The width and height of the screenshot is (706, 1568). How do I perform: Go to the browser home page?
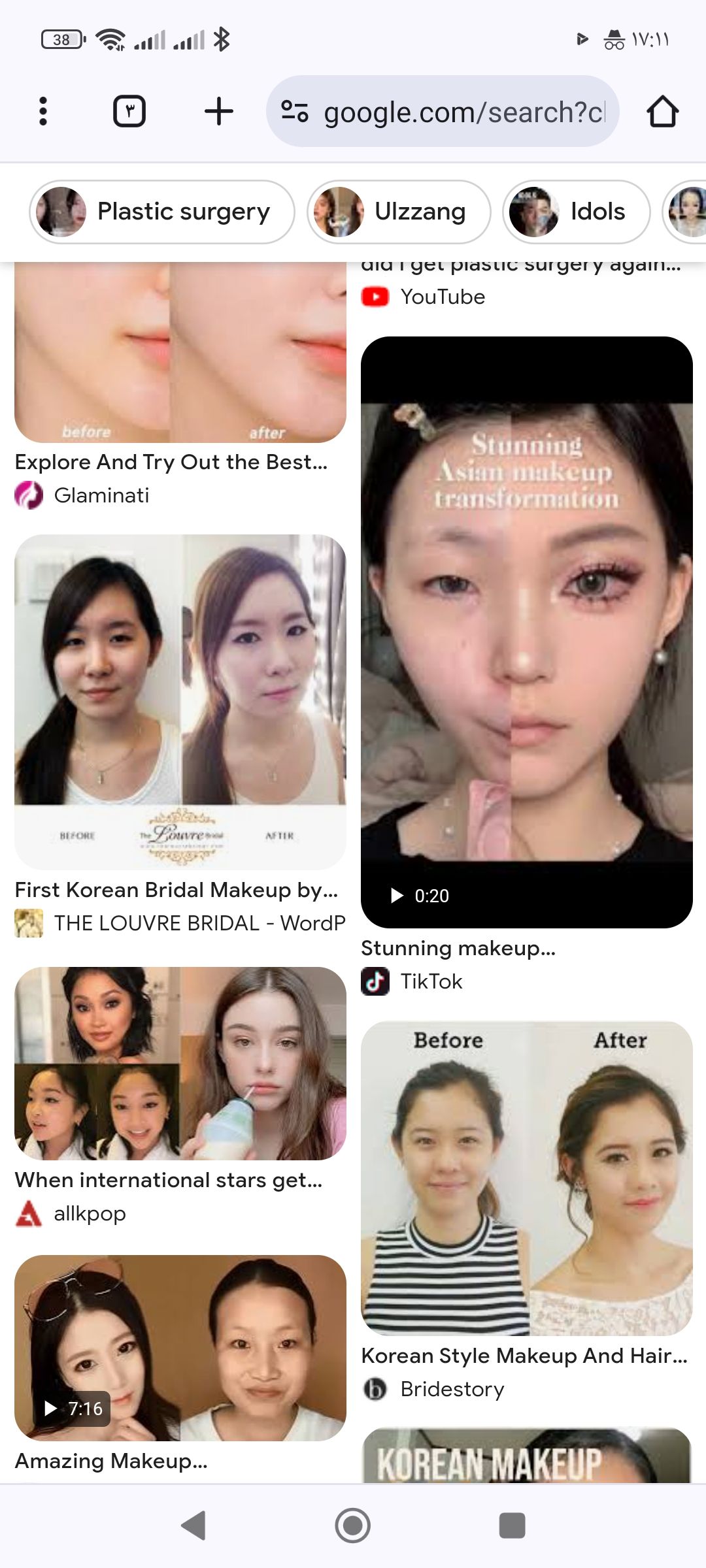[x=662, y=111]
